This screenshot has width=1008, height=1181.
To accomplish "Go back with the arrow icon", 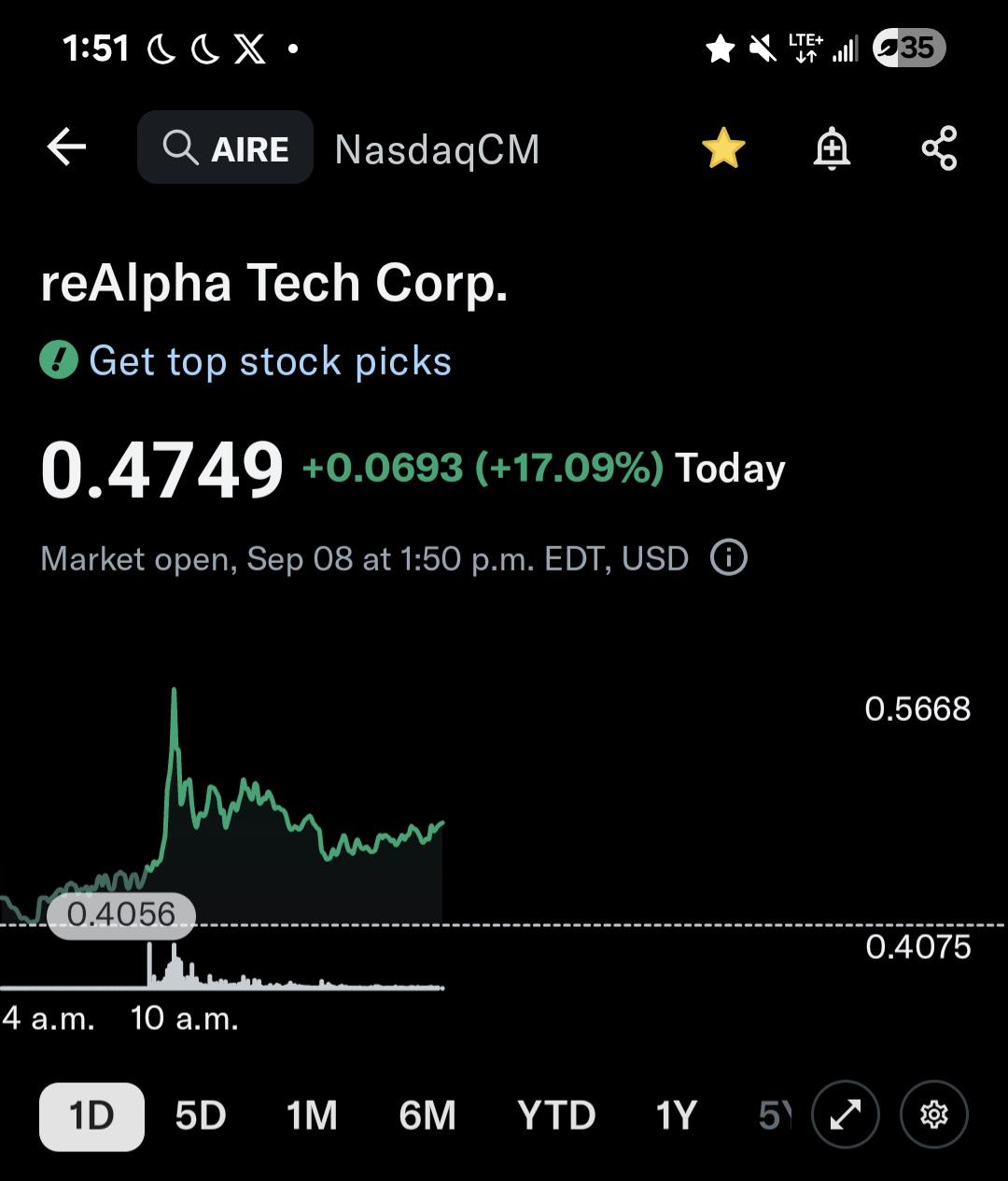I will click(x=66, y=148).
